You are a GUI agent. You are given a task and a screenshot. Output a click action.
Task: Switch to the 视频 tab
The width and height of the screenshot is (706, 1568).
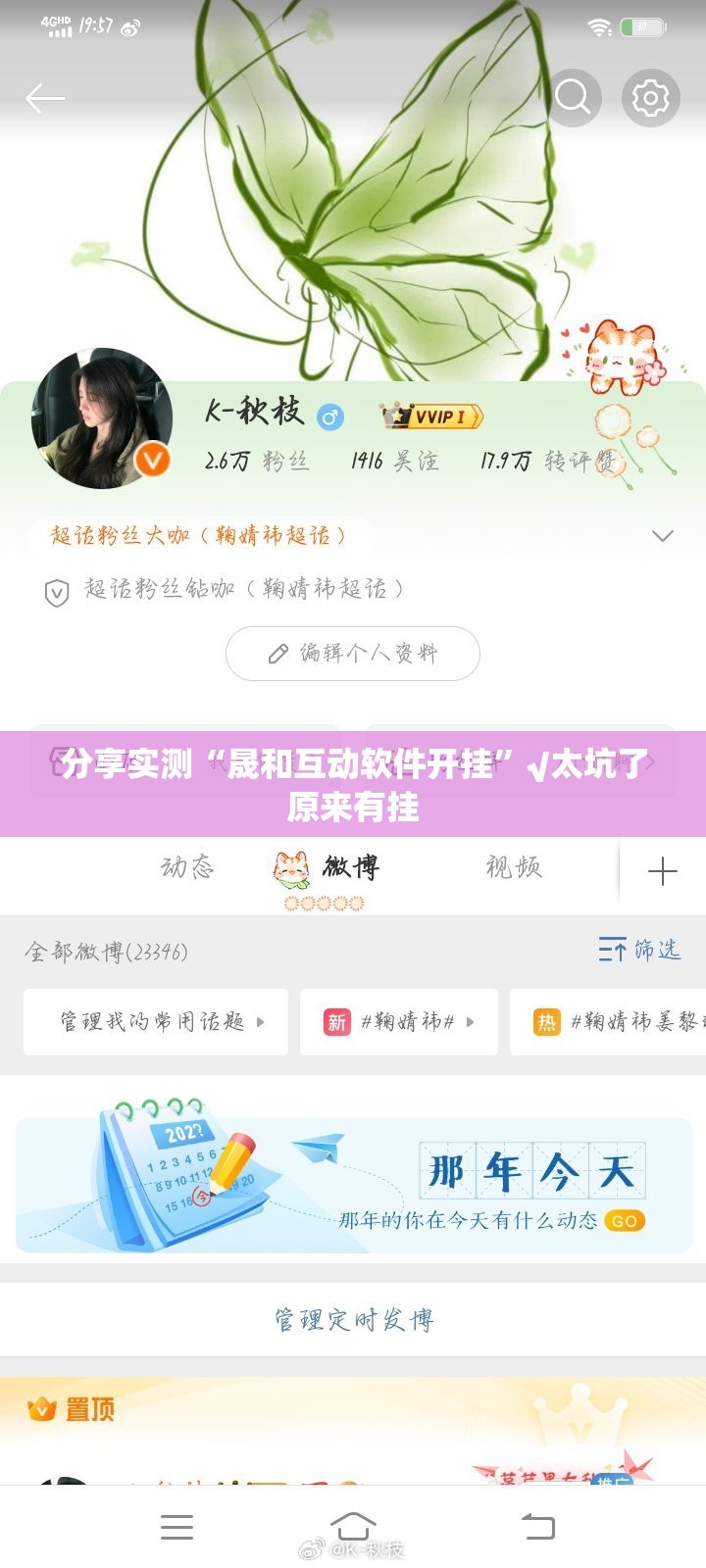(x=513, y=867)
